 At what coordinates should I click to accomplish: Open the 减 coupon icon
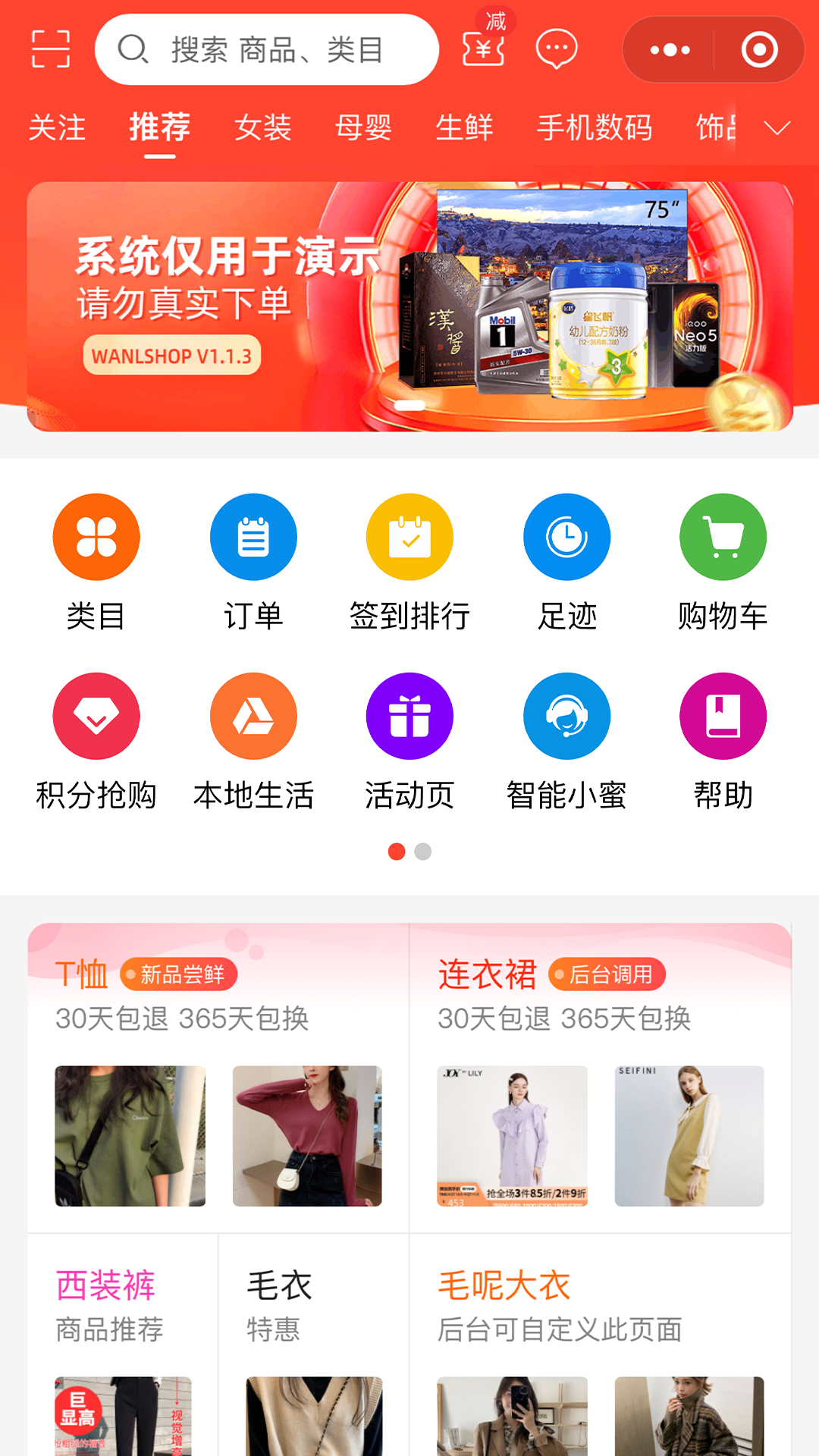click(483, 49)
